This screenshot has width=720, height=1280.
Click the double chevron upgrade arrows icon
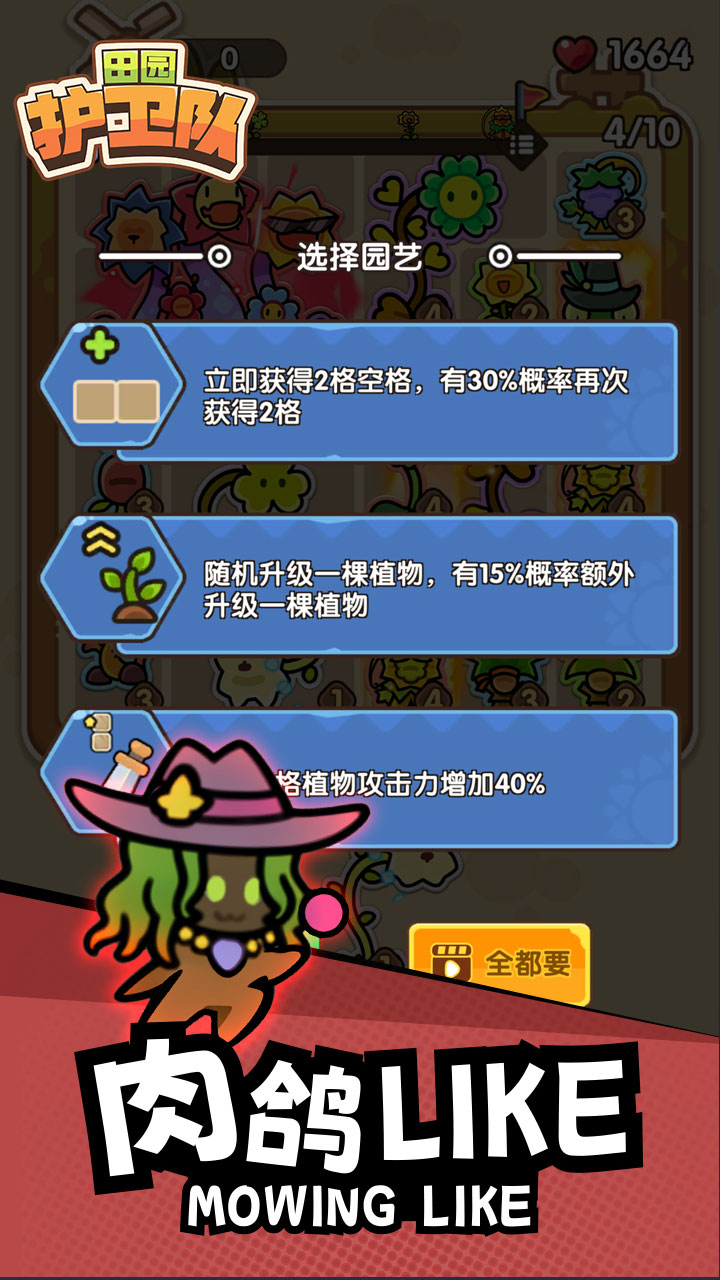98,540
